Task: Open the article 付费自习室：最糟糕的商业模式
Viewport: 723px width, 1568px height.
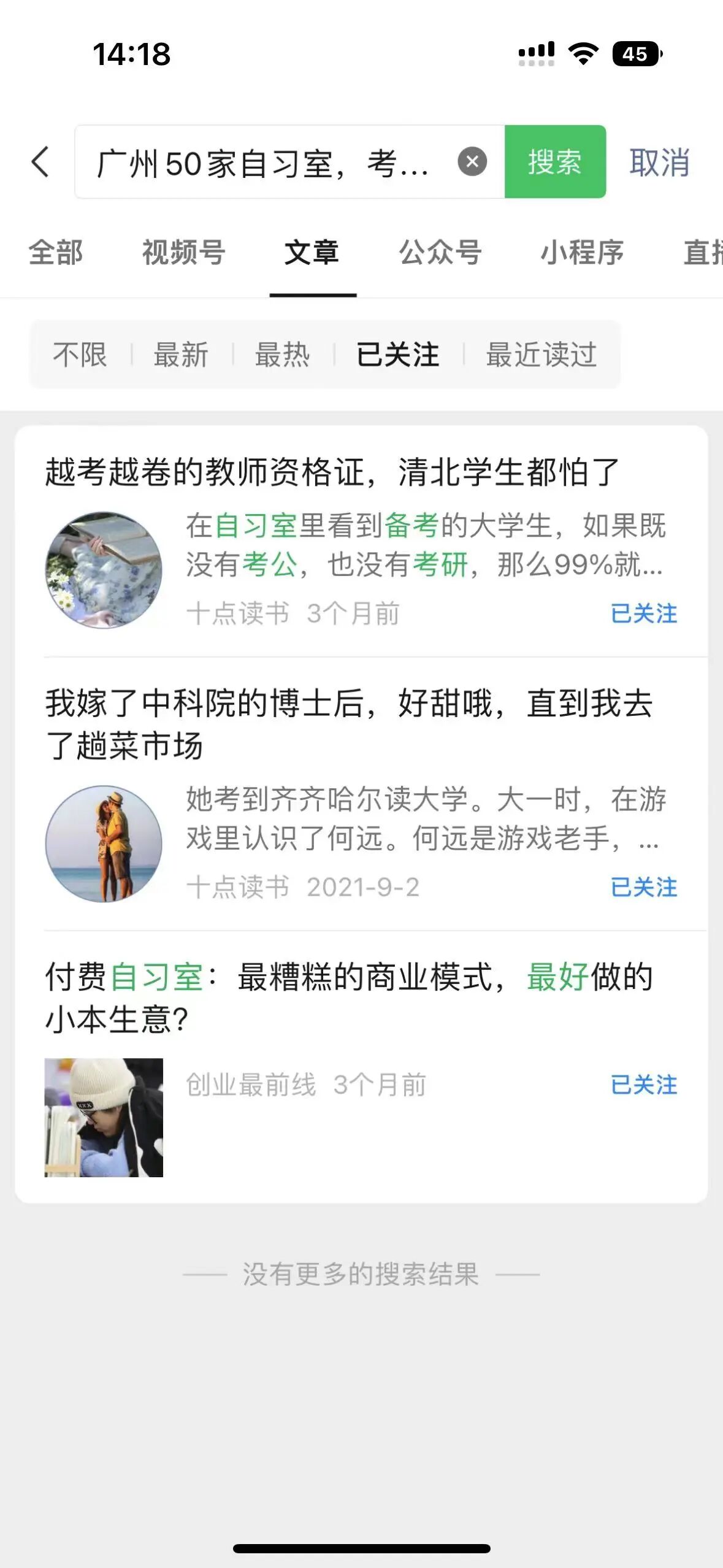Action: pyautogui.click(x=361, y=1067)
